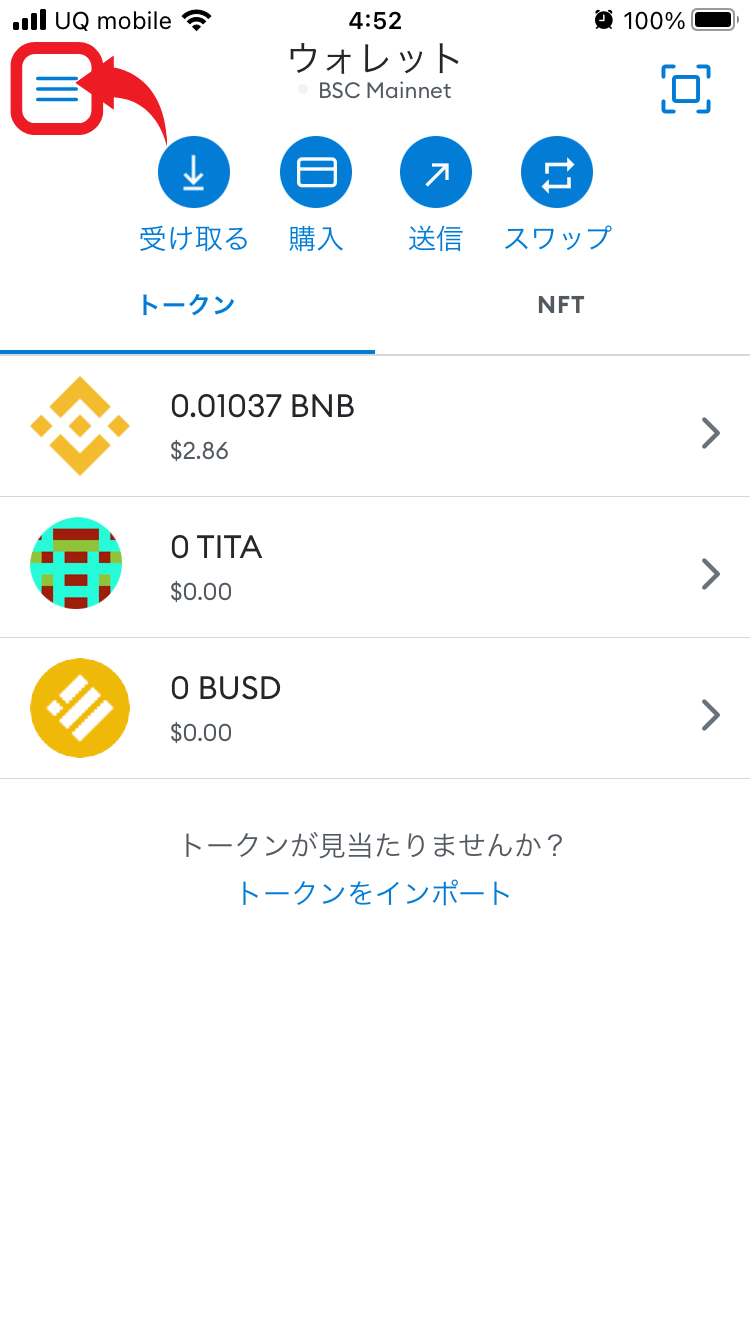Select the トークン tab

click(x=187, y=305)
